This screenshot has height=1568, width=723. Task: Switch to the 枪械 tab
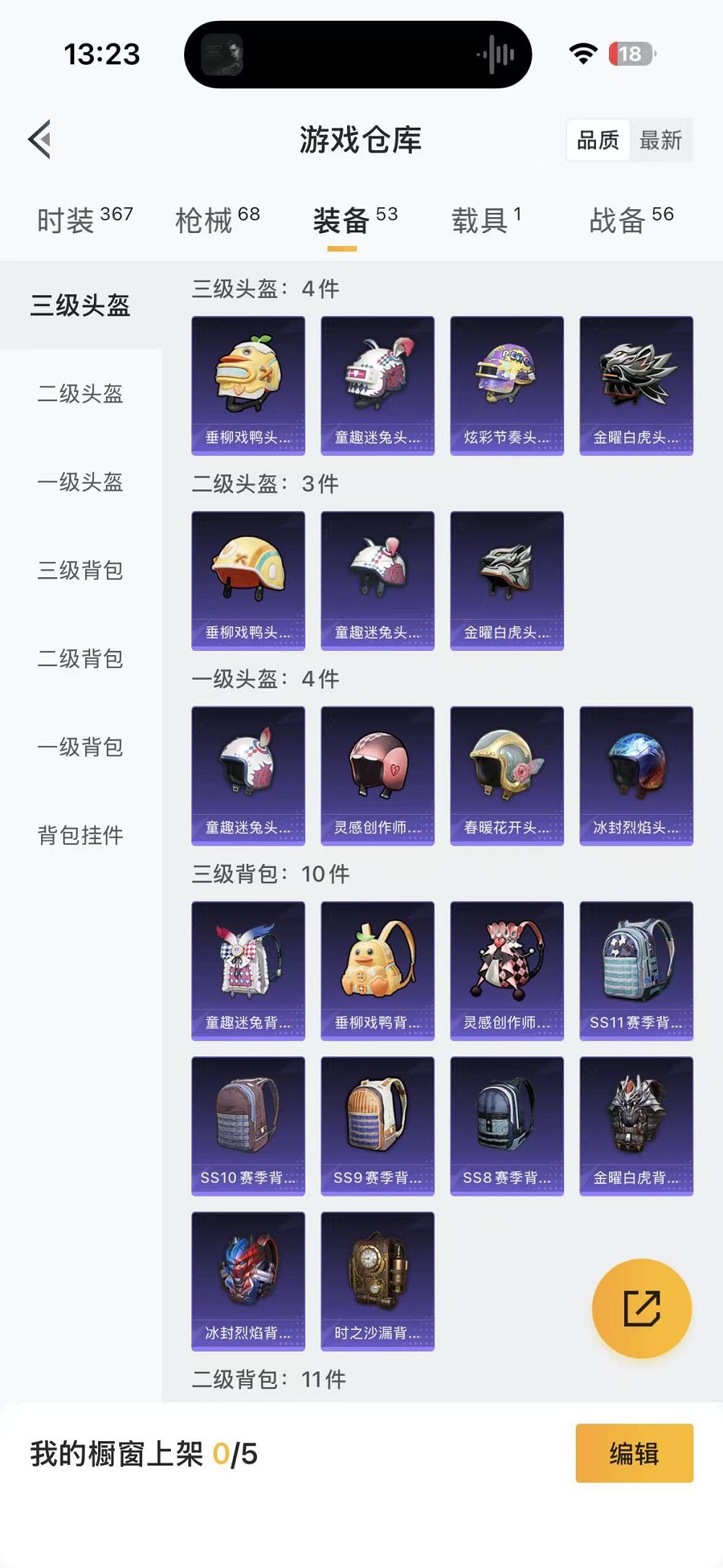pos(217,219)
